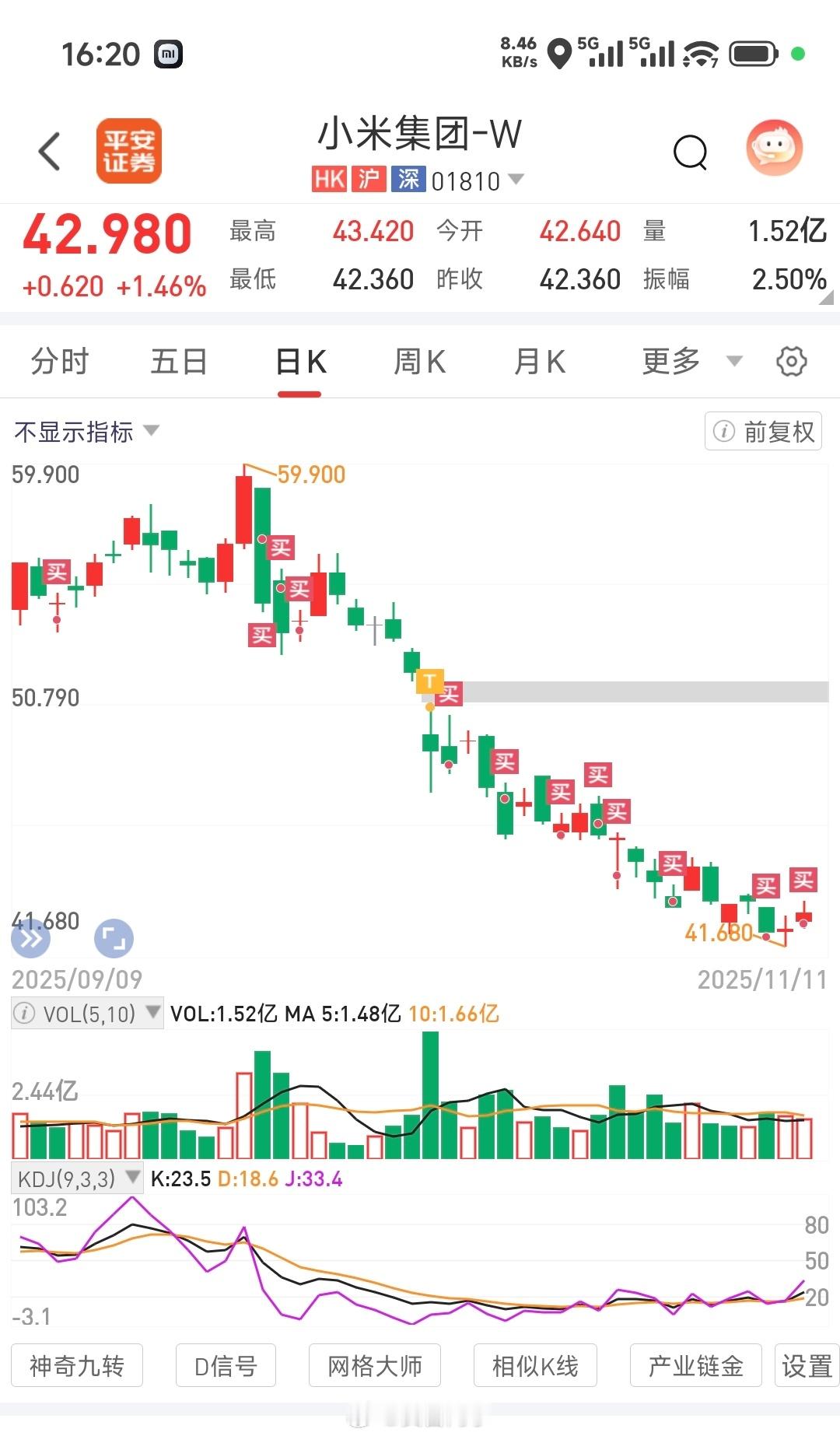This screenshot has height=1436, width=840.
Task: Click the Ping An Securities logo
Action: click(129, 150)
